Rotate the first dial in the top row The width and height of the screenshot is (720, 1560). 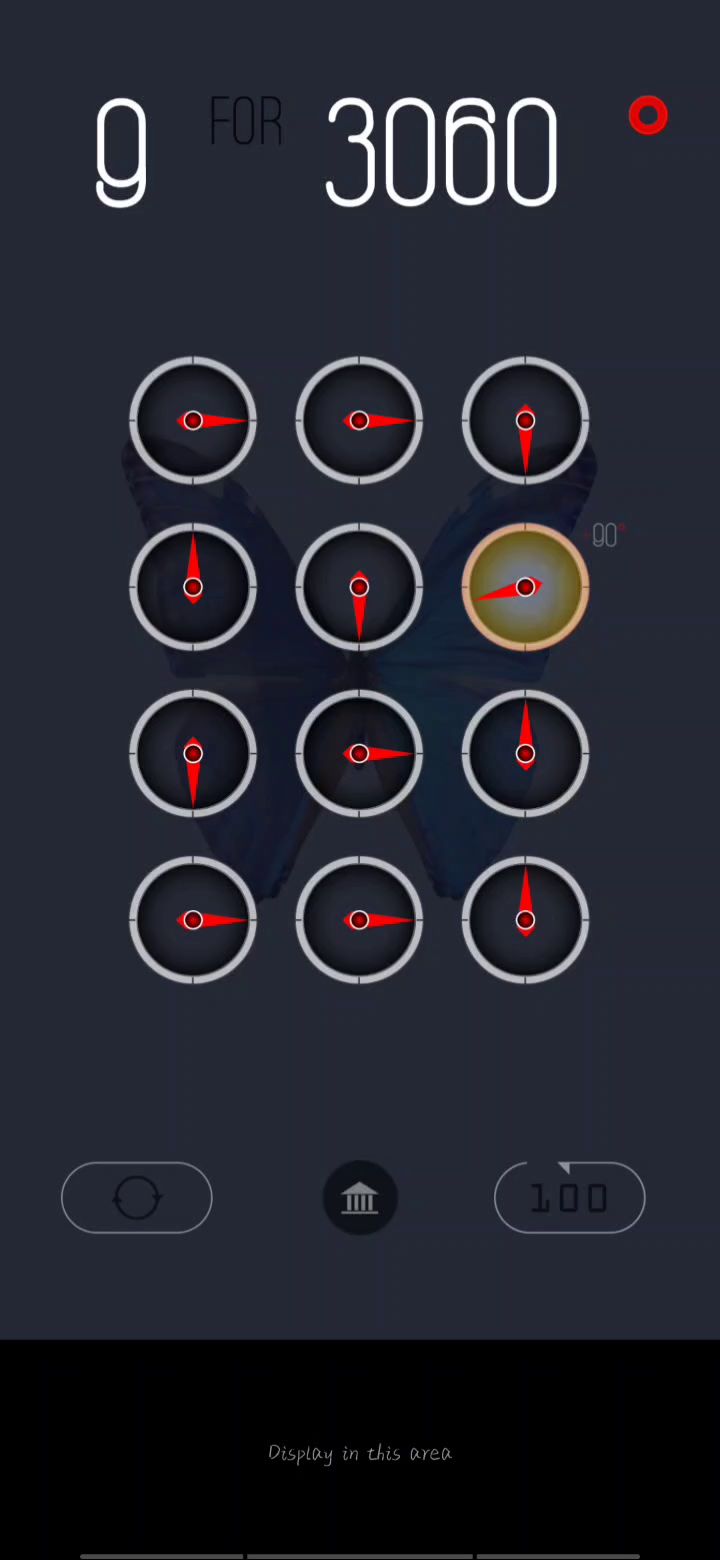[x=193, y=421]
